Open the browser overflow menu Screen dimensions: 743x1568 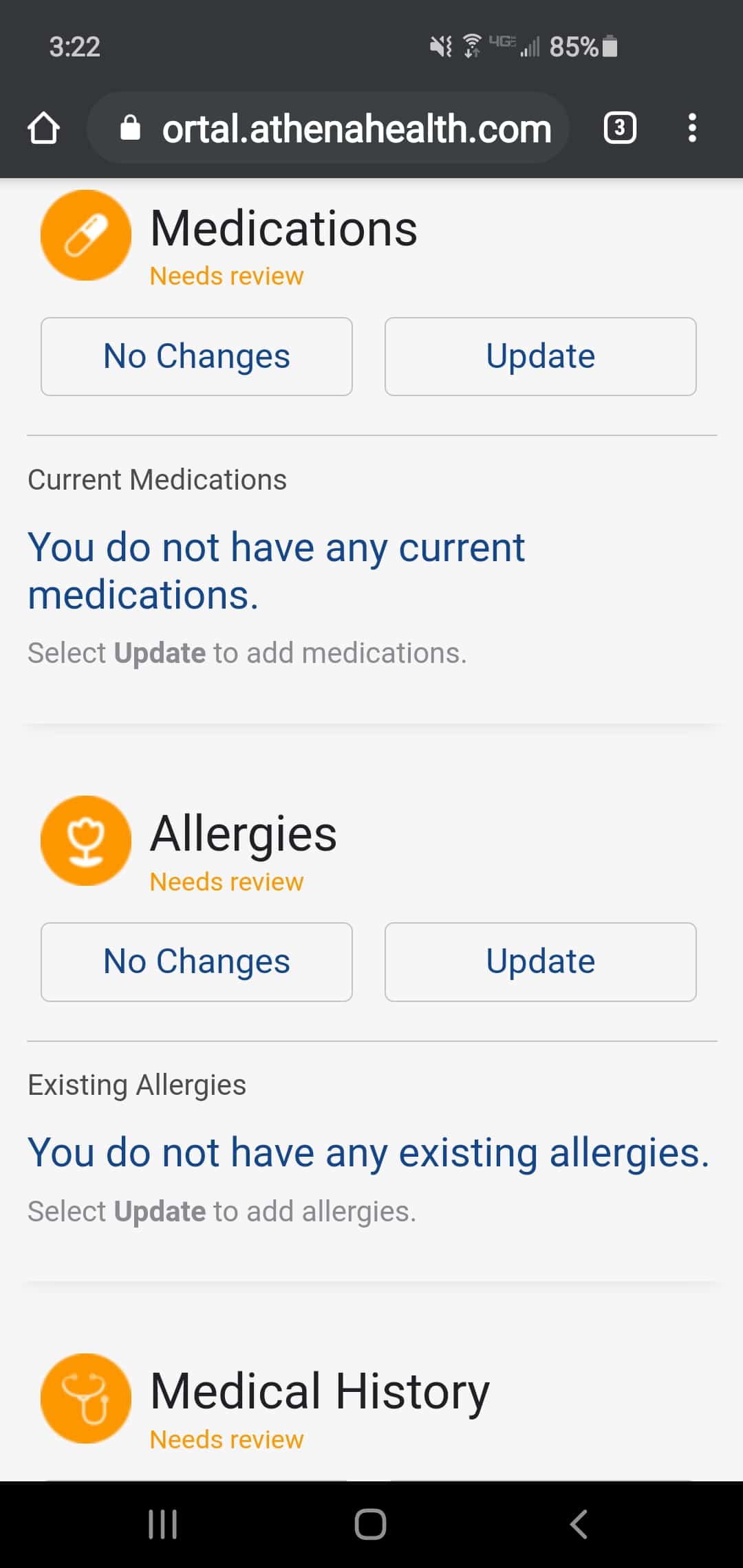coord(692,128)
